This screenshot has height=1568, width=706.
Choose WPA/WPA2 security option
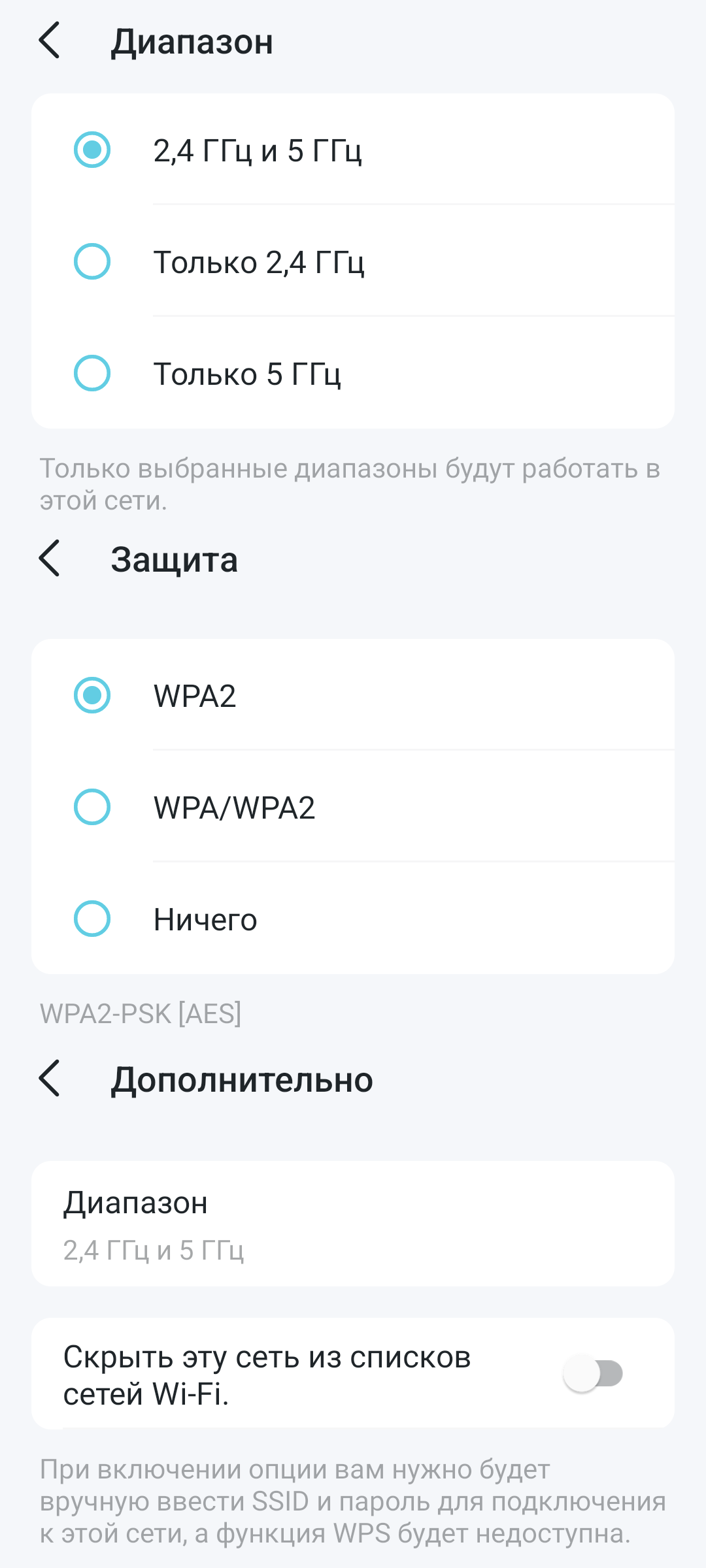[x=92, y=807]
